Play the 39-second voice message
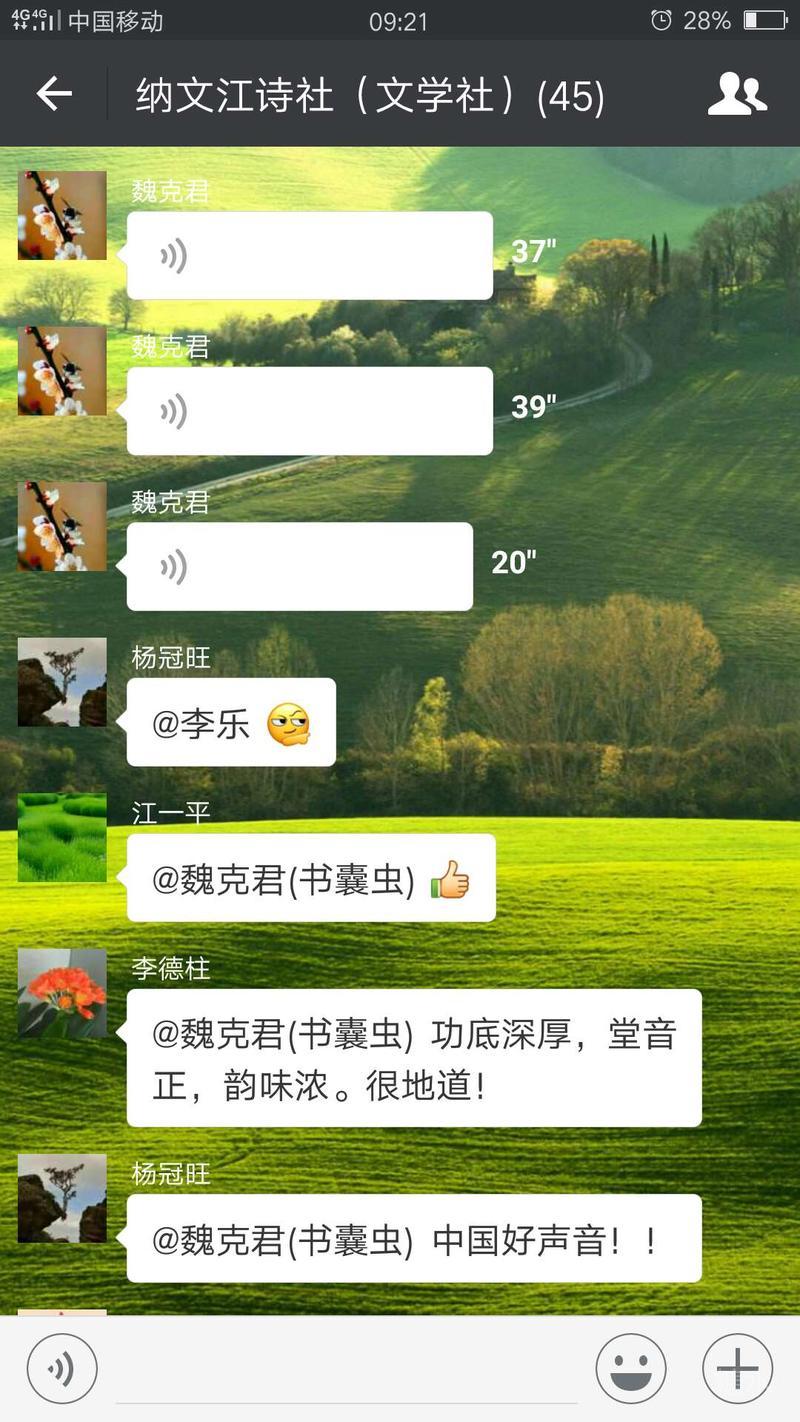This screenshot has height=1422, width=800. pyautogui.click(x=309, y=411)
